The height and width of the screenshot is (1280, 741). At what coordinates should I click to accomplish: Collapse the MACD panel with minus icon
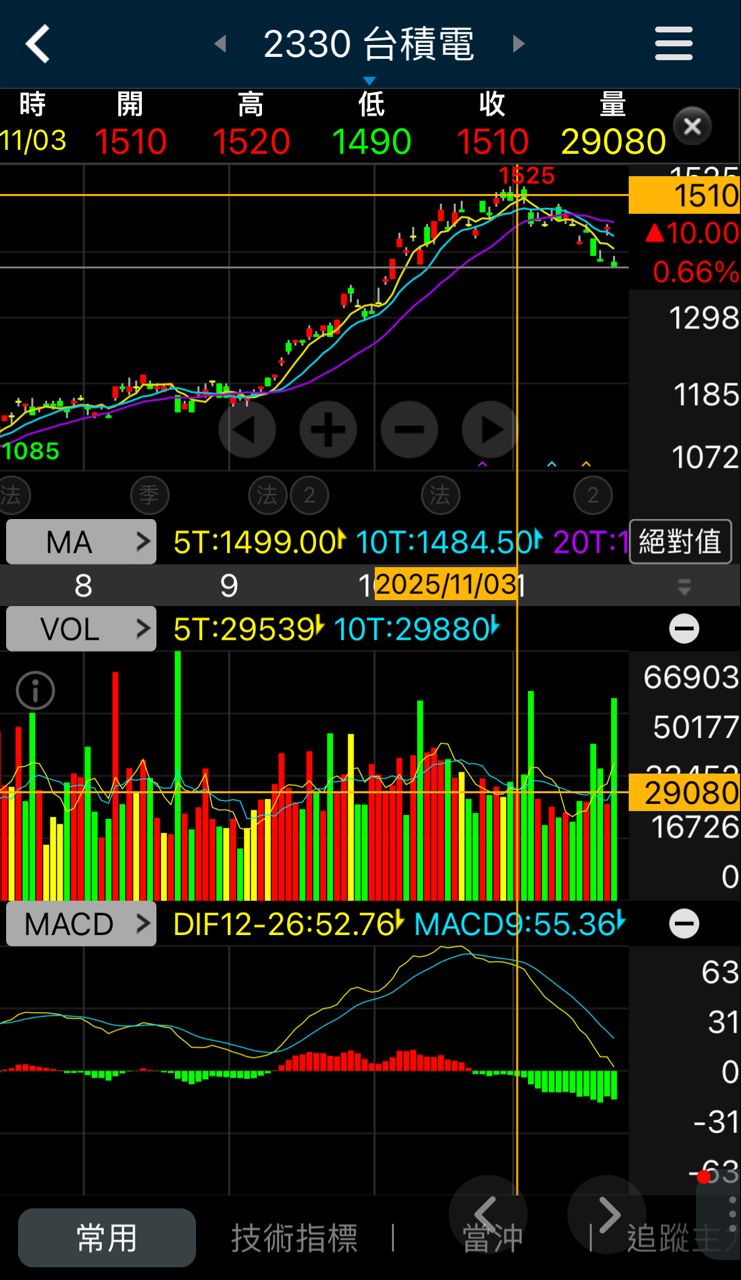[684, 924]
